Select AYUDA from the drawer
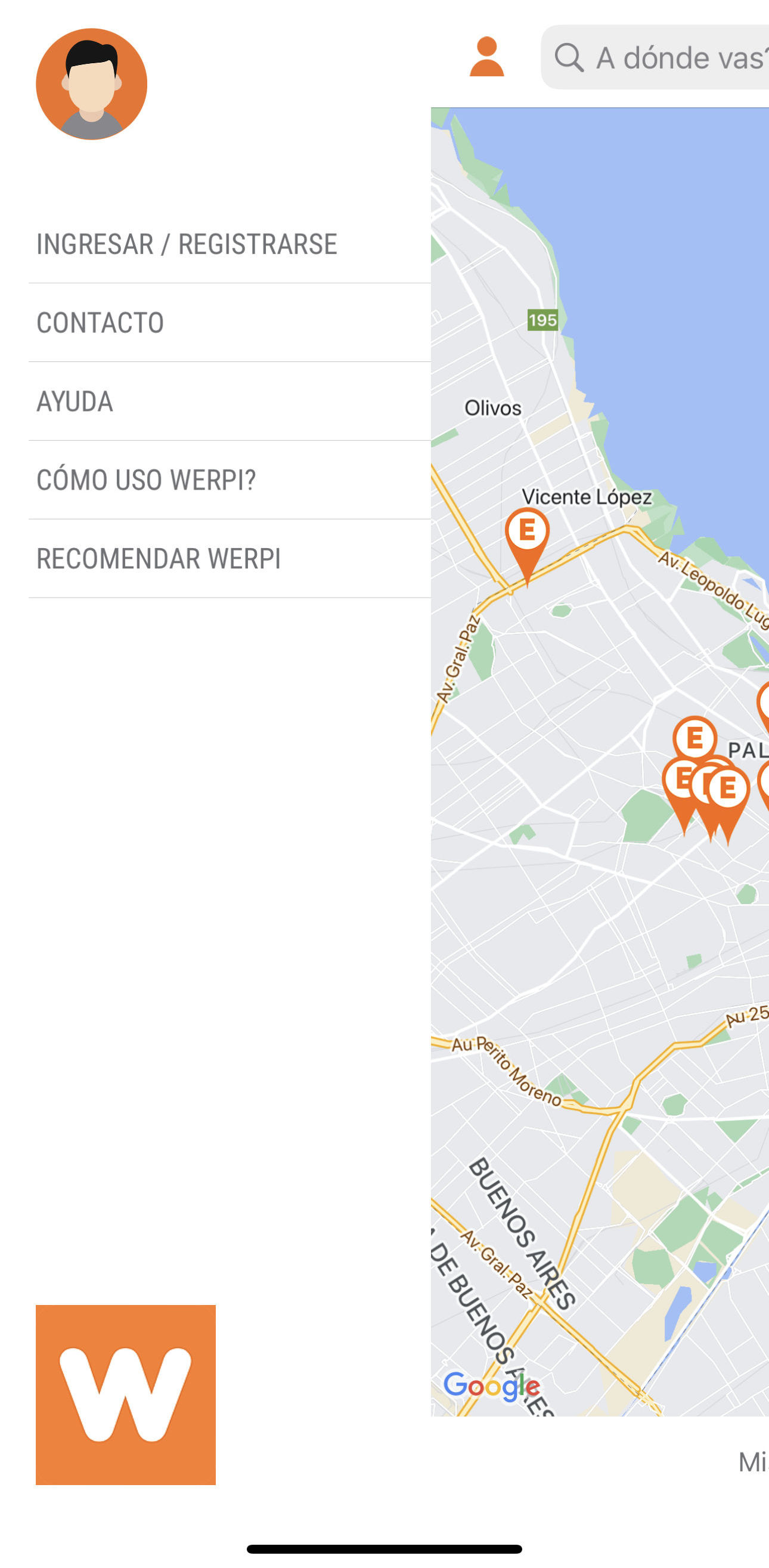 tap(75, 402)
